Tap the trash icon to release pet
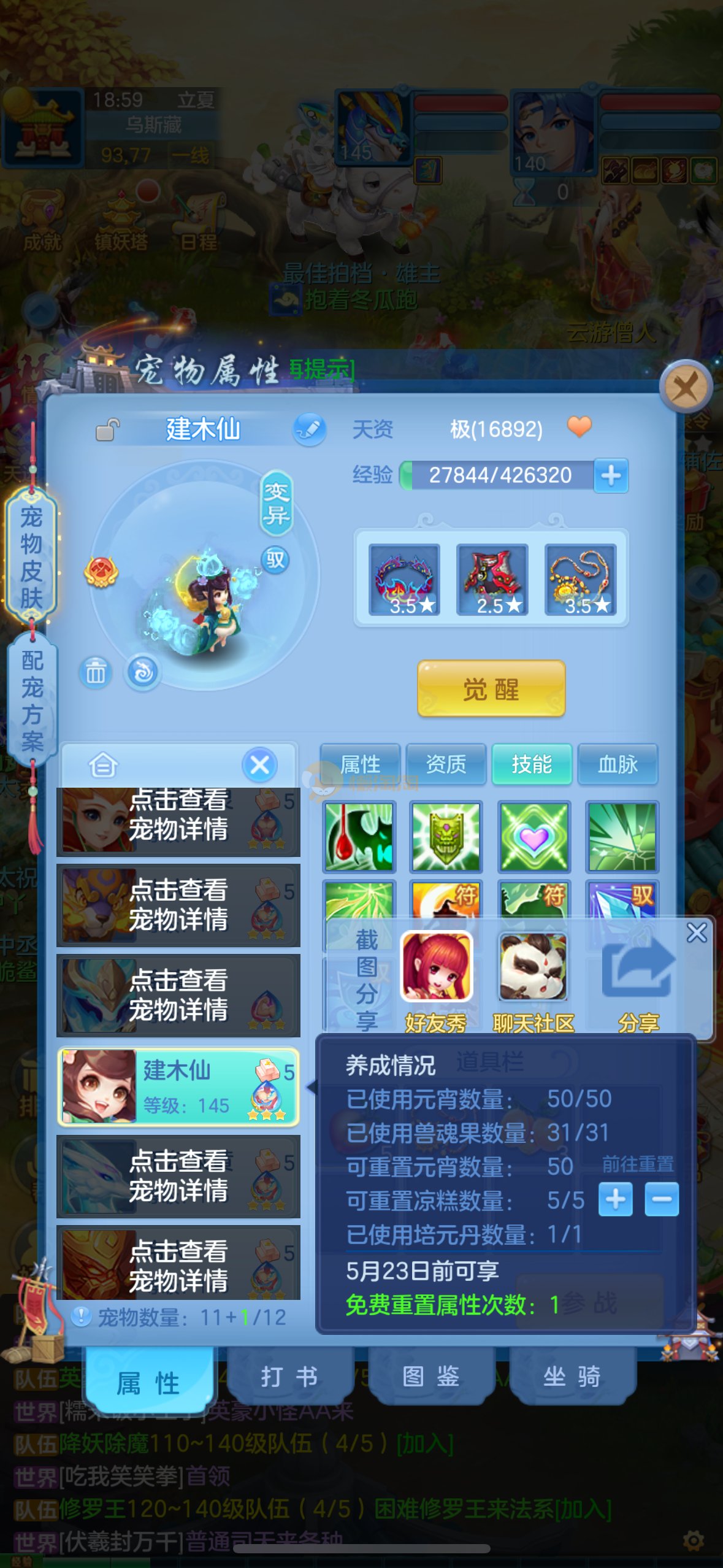Image resolution: width=723 pixels, height=1568 pixels. pyautogui.click(x=95, y=672)
